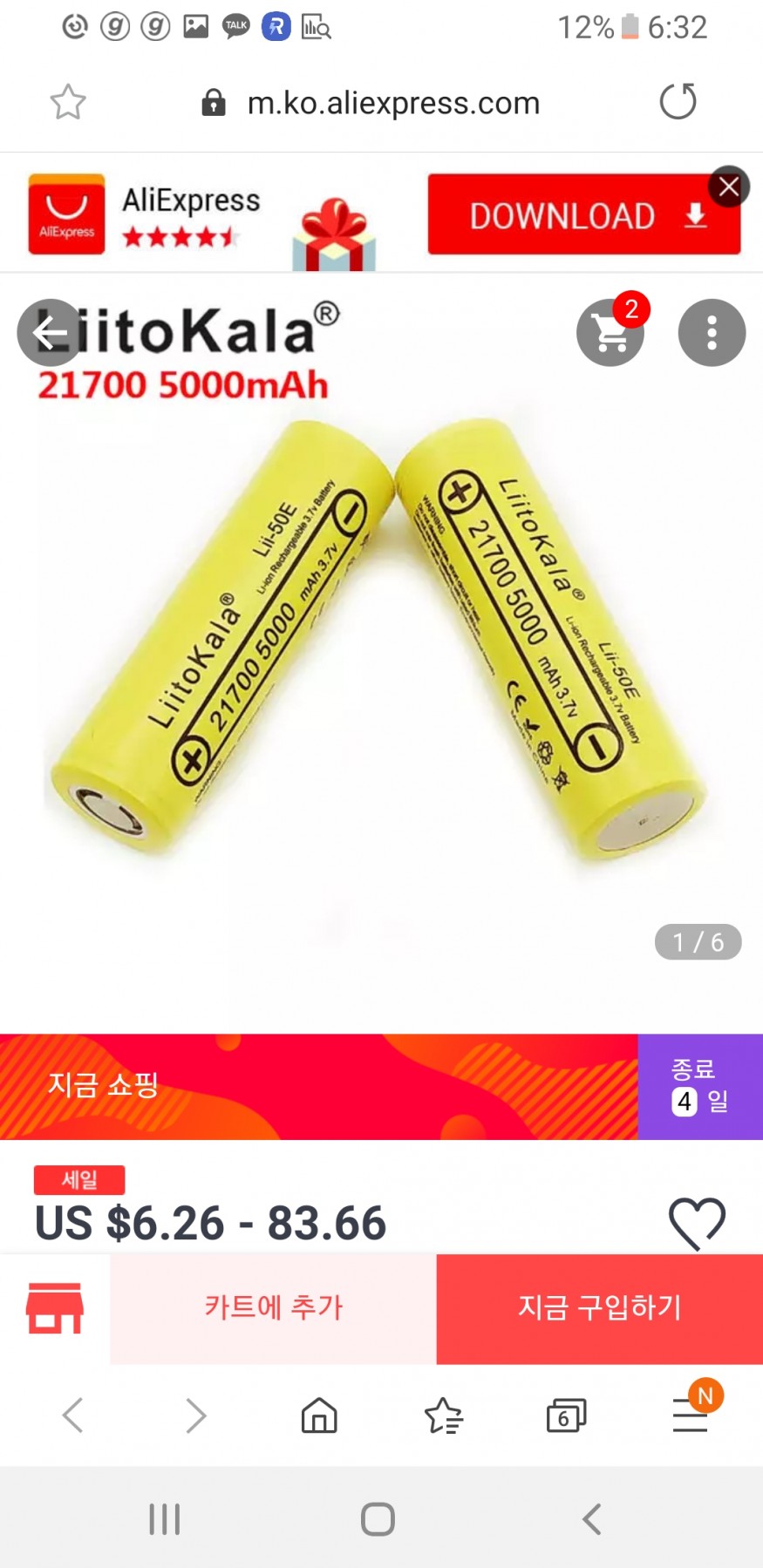Image resolution: width=763 pixels, height=1568 pixels.
Task: Dismiss the AliExpress app download banner
Action: click(x=729, y=187)
